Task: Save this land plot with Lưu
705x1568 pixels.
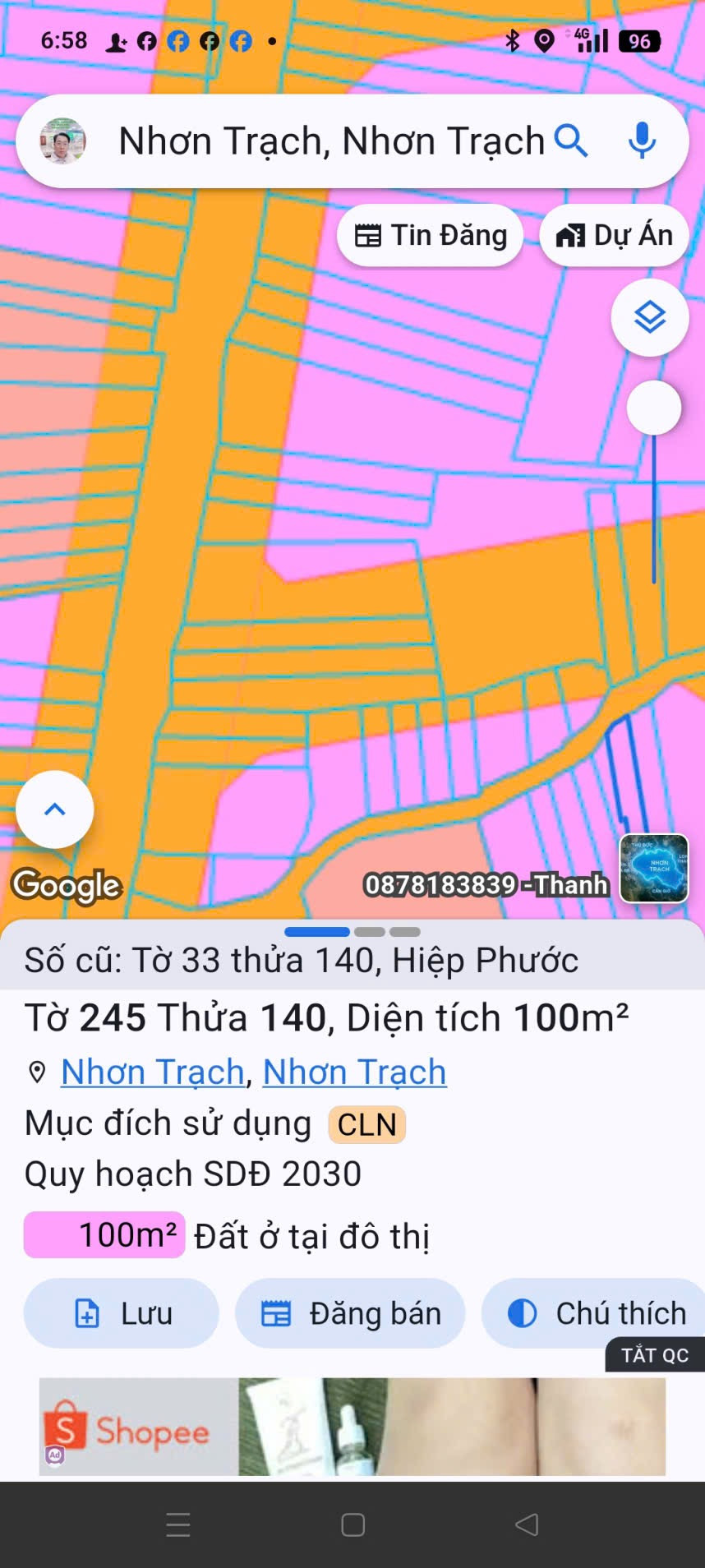Action: point(122,1313)
